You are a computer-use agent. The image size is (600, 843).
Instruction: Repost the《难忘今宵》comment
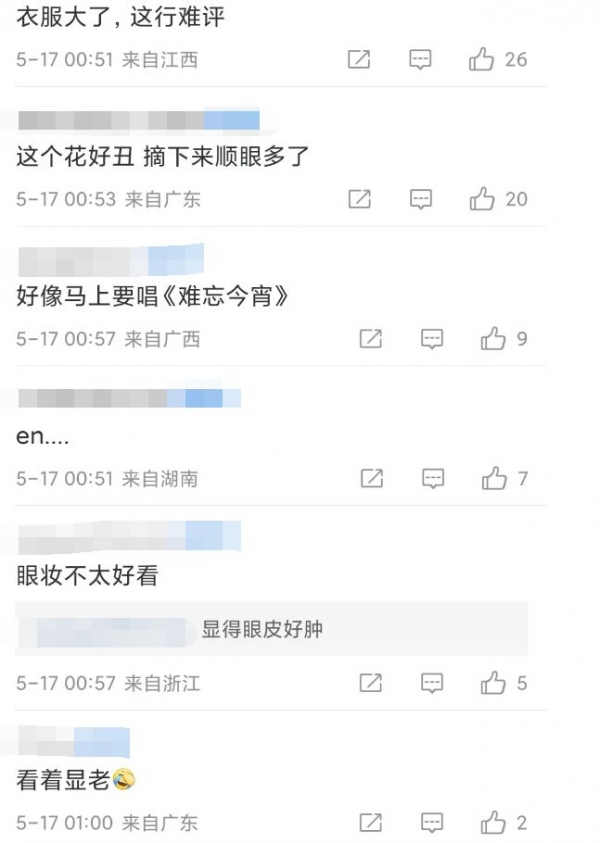point(371,339)
